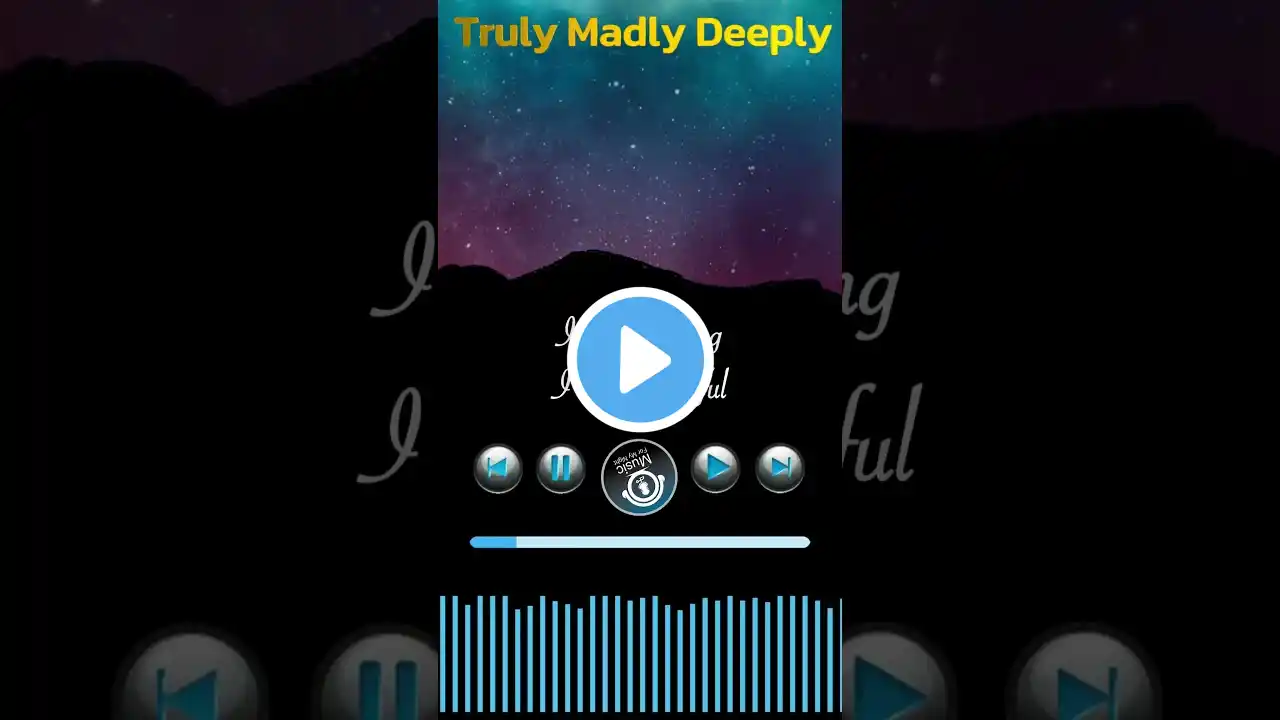1280x720 pixels.
Task: Play the Truly Madly Deeply video
Action: 640,359
